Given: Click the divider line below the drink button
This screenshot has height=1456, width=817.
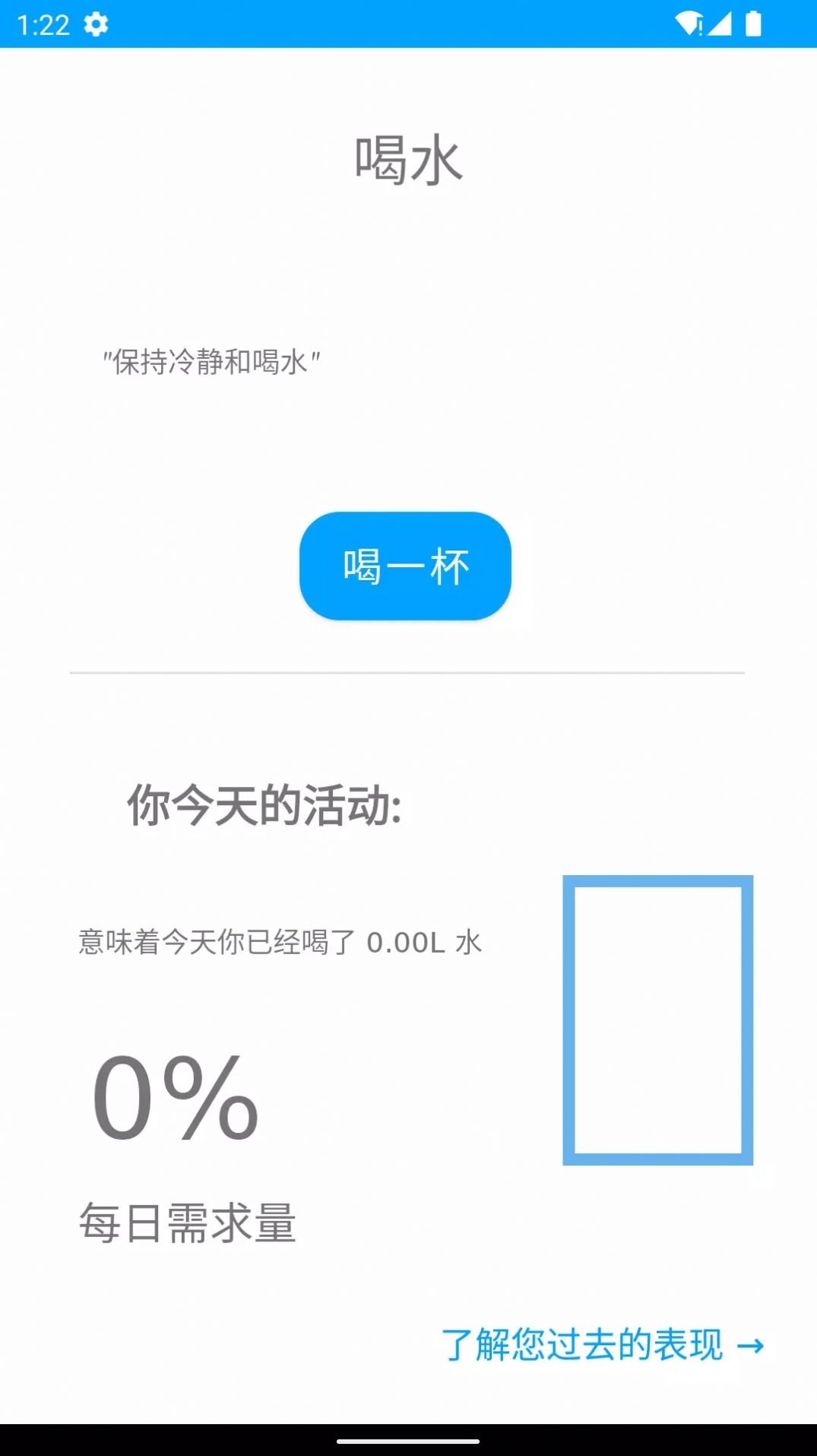Looking at the screenshot, I should click(x=408, y=673).
